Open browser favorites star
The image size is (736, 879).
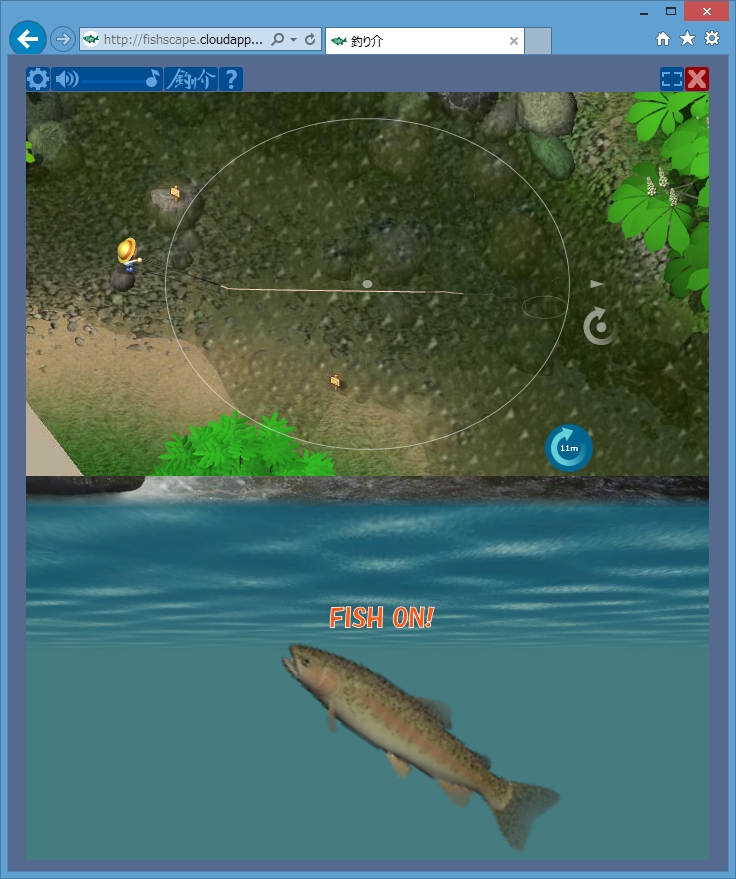click(x=687, y=39)
